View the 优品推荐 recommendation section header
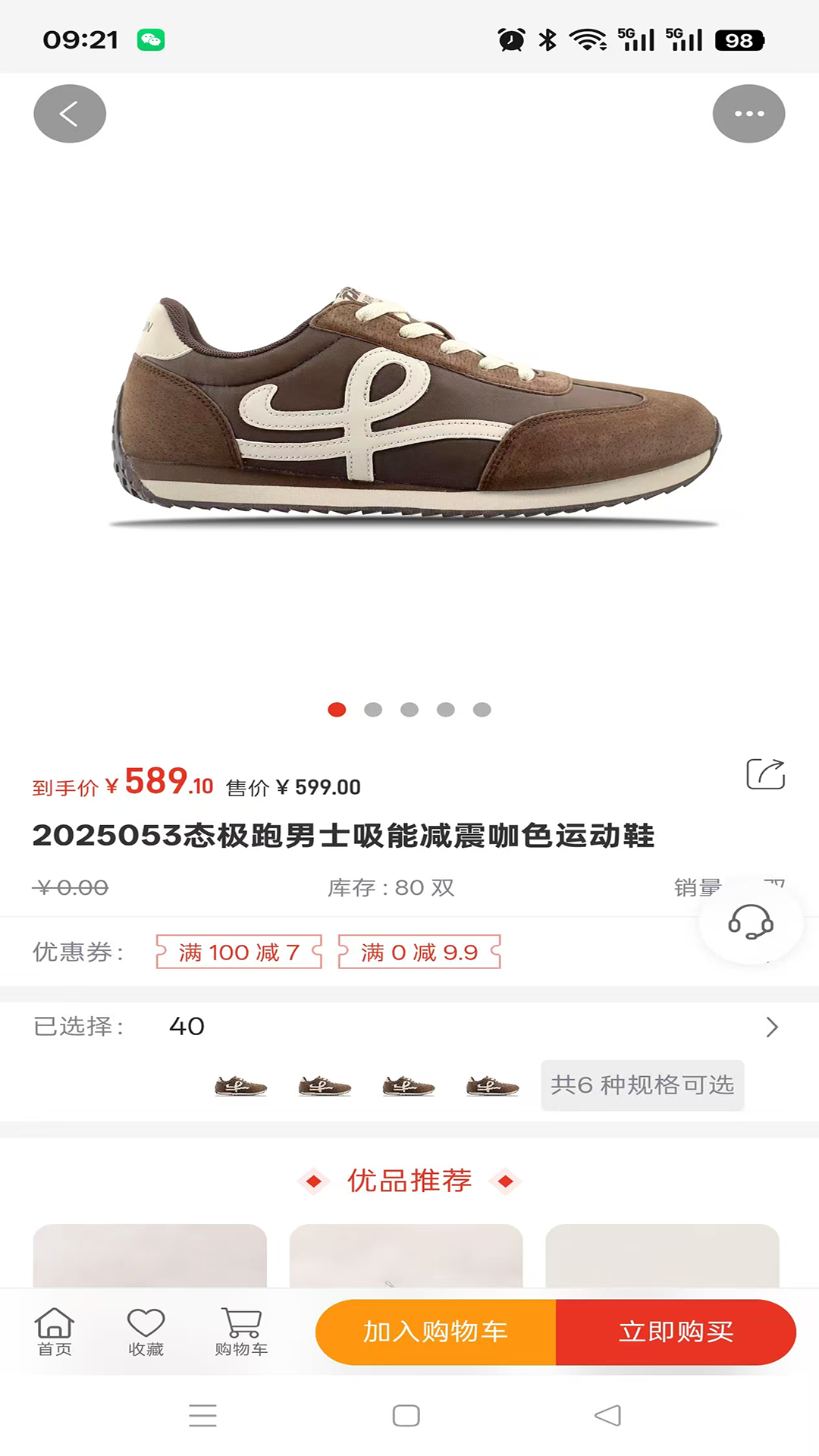819x1456 pixels. coord(409,1180)
